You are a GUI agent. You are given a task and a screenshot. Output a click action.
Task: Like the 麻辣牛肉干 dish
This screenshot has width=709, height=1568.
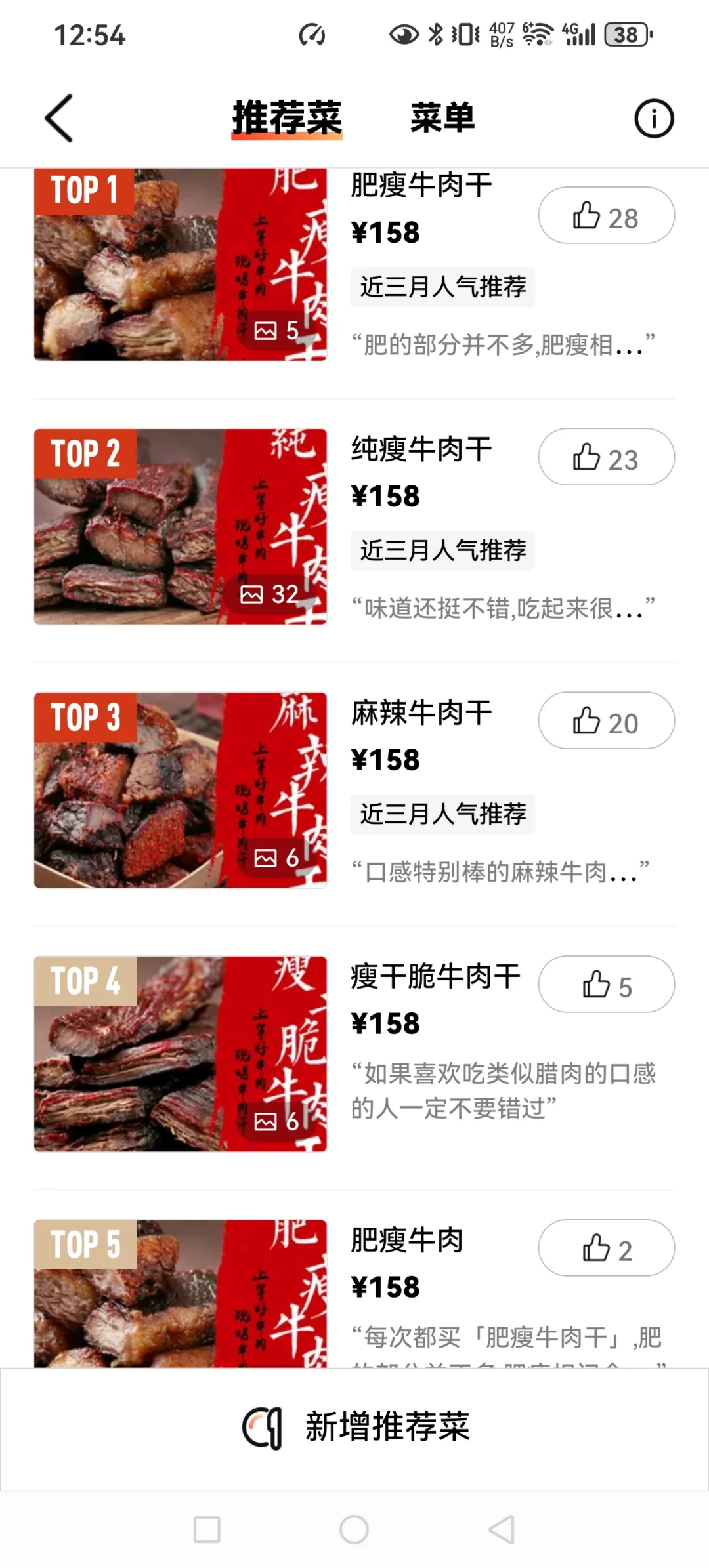click(x=606, y=721)
